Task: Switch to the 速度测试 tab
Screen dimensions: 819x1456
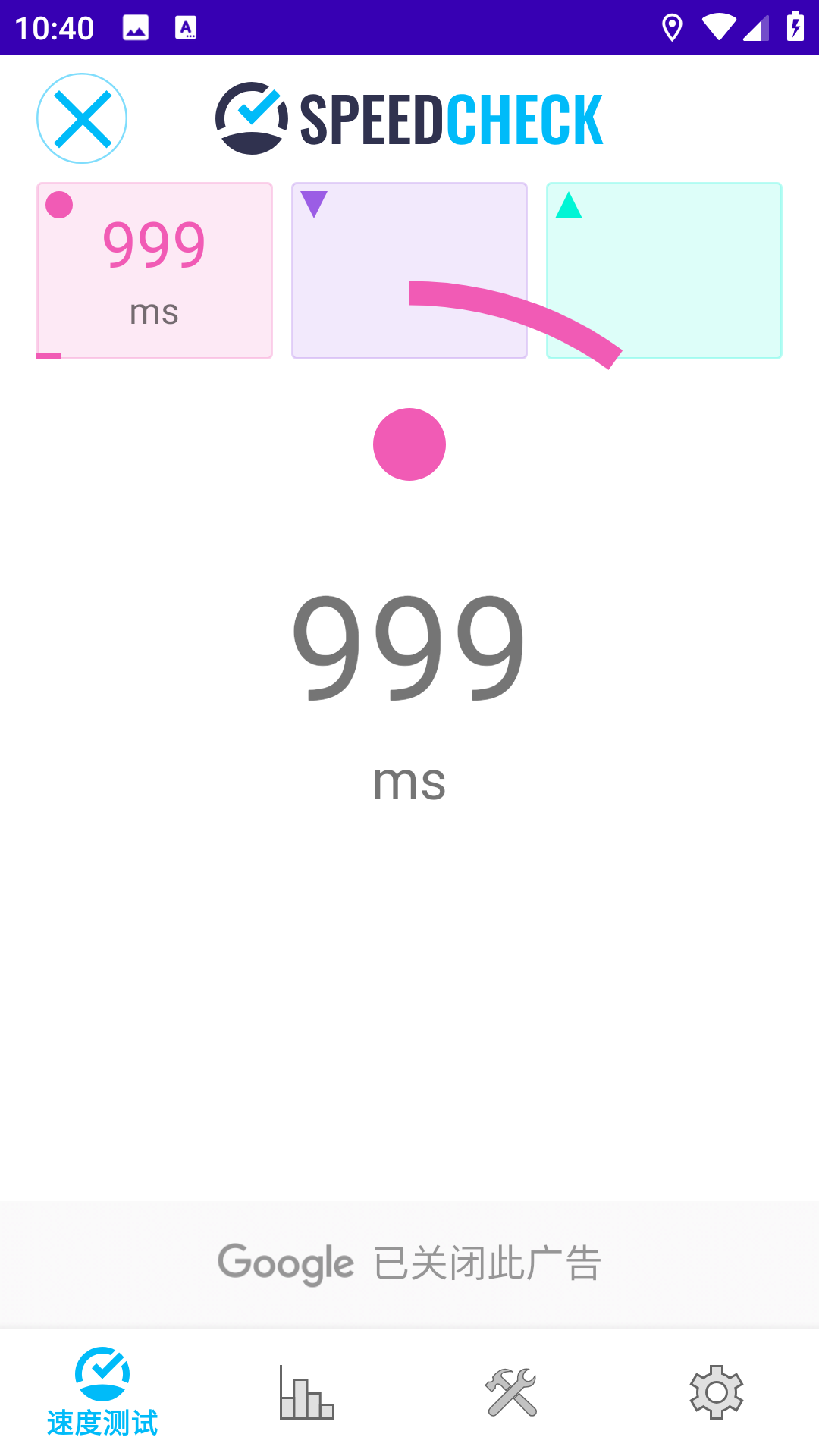Action: (x=102, y=1392)
